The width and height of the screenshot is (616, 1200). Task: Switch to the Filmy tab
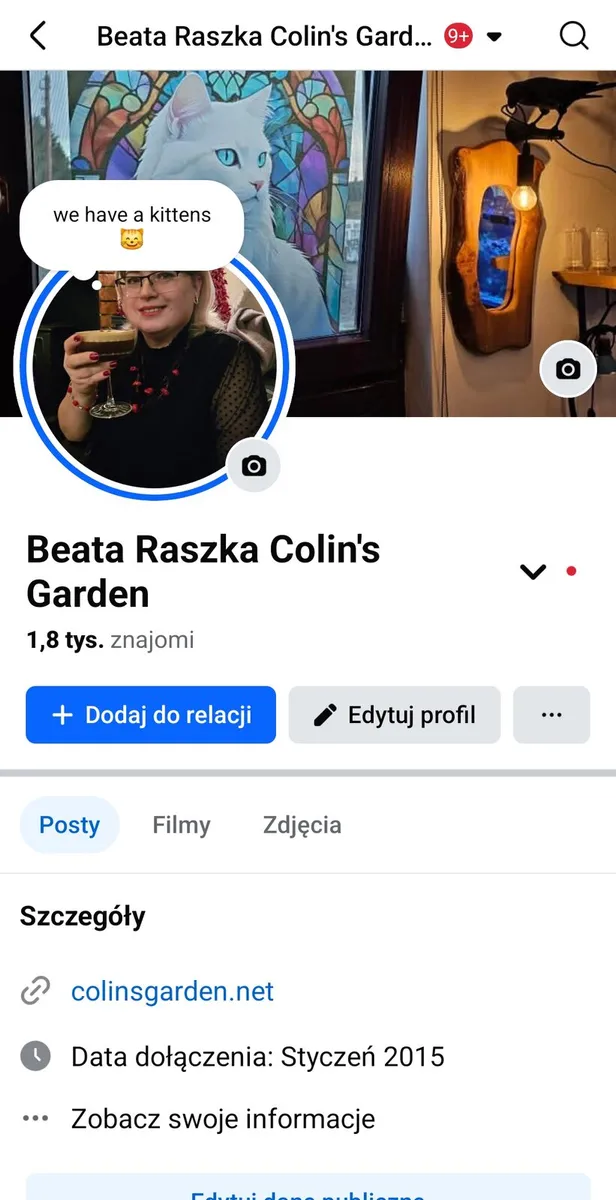181,825
